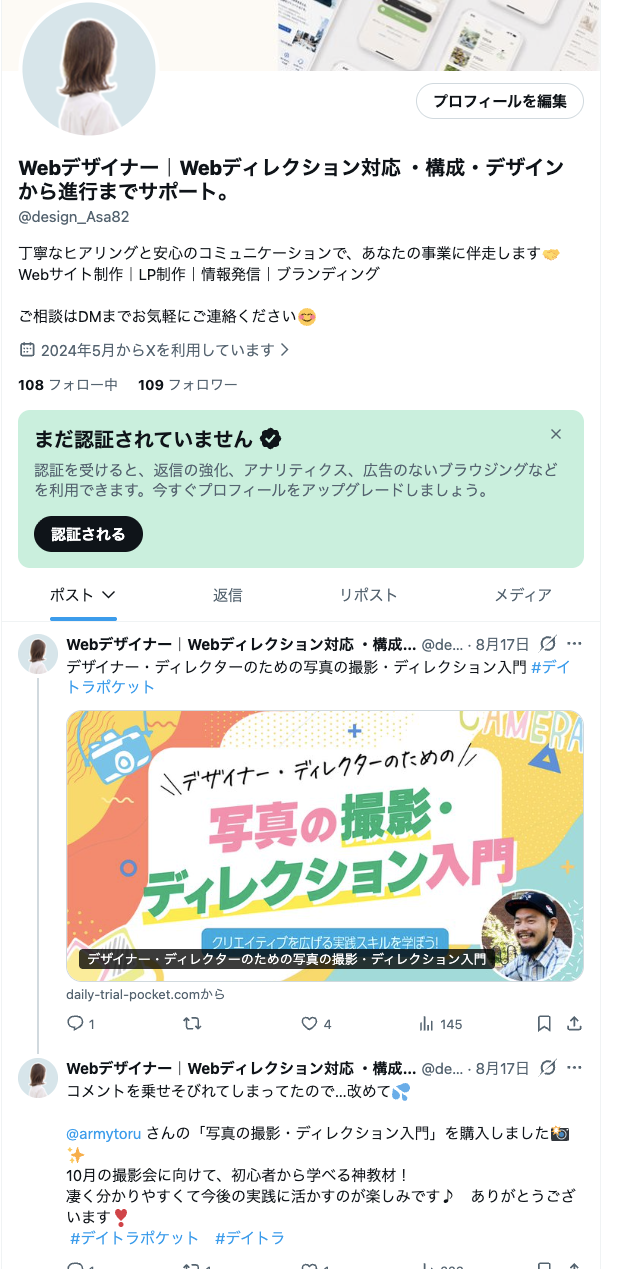The width and height of the screenshot is (622, 1269).
Task: Repost the post with the camera banner
Action: point(193,1024)
